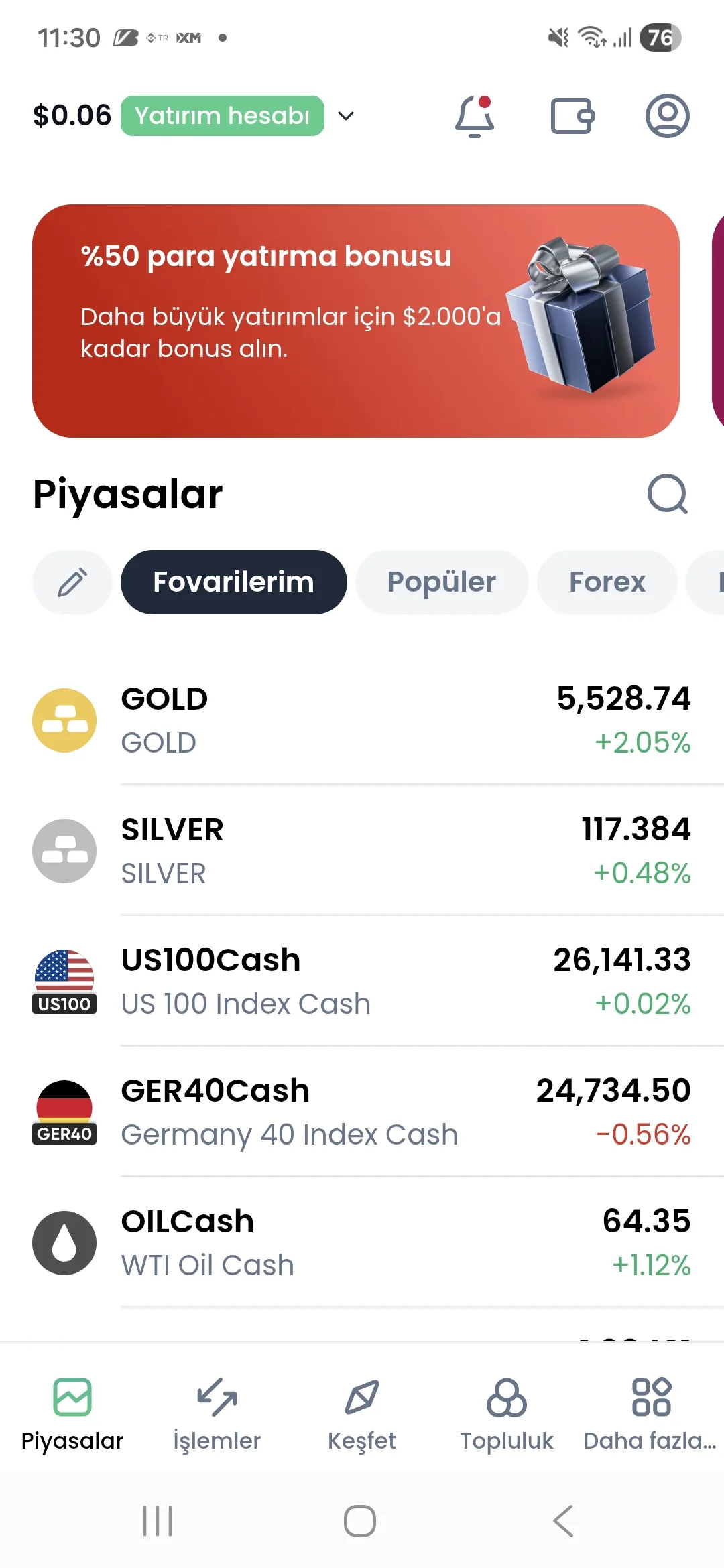Open the OILCash WTI Oil row
Viewport: 724px width, 1568px height.
coord(362,1243)
